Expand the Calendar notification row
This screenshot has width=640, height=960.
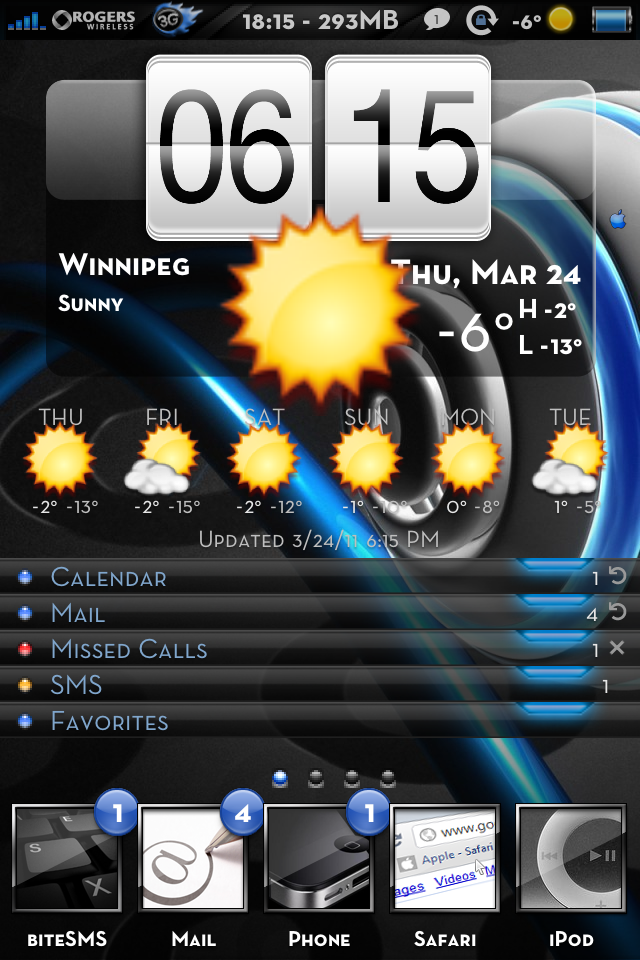pyautogui.click(x=108, y=578)
